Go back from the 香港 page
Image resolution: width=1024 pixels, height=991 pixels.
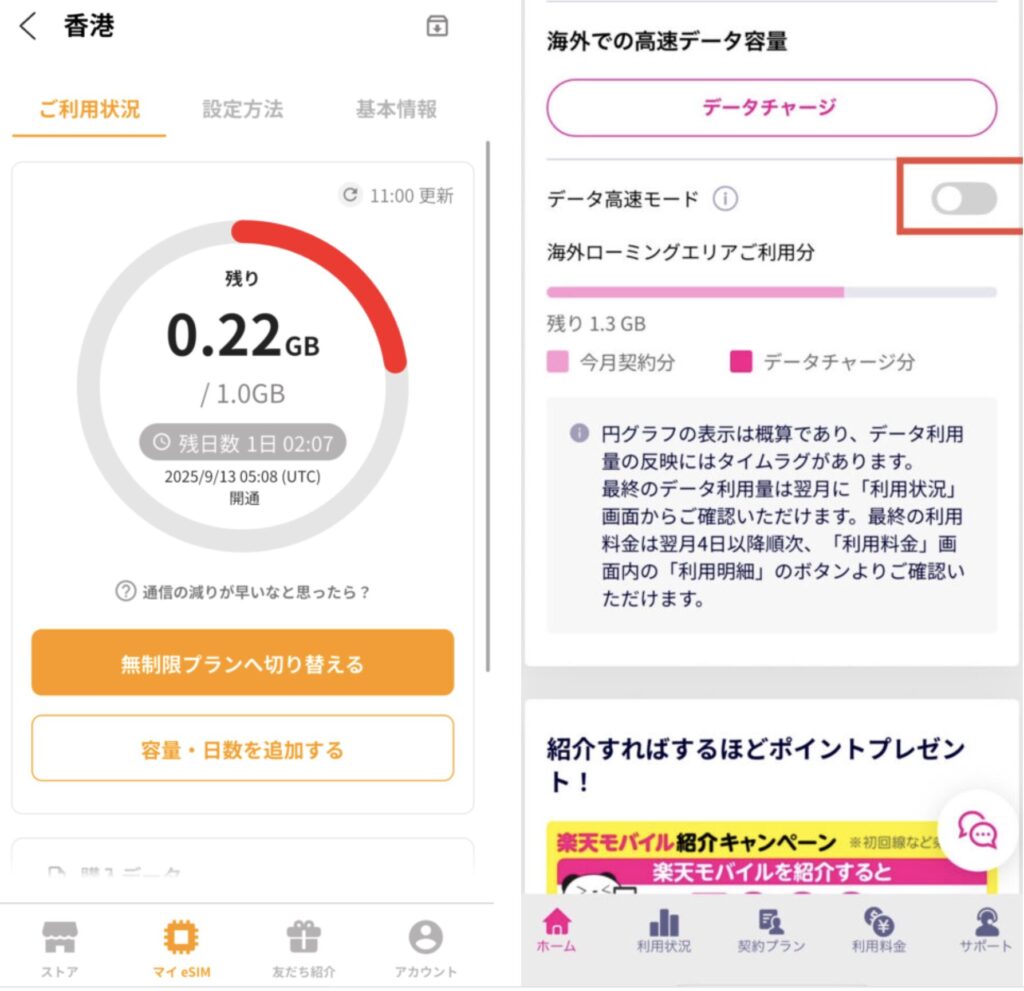click(x=28, y=27)
